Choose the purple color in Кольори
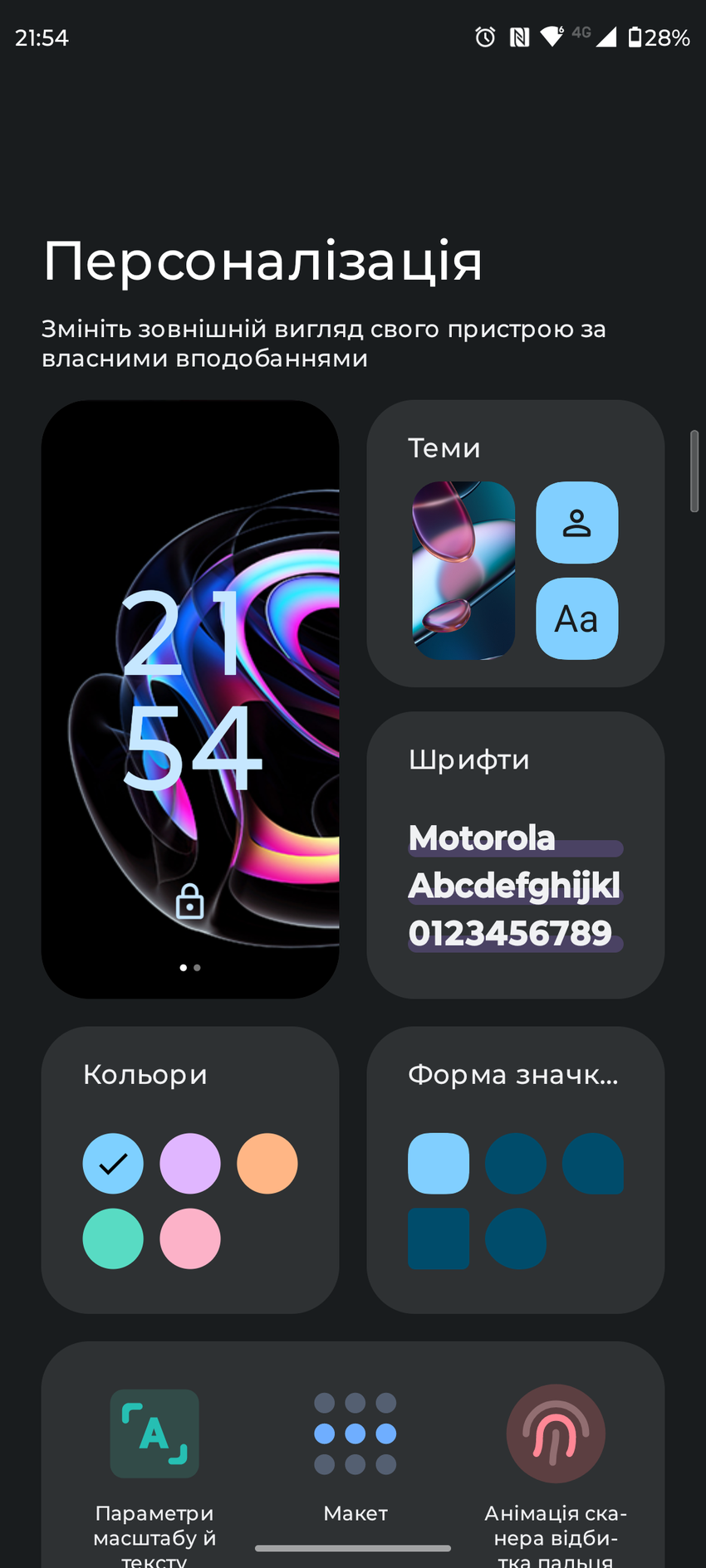Screen dimensions: 706x1568 pyautogui.click(x=190, y=1163)
